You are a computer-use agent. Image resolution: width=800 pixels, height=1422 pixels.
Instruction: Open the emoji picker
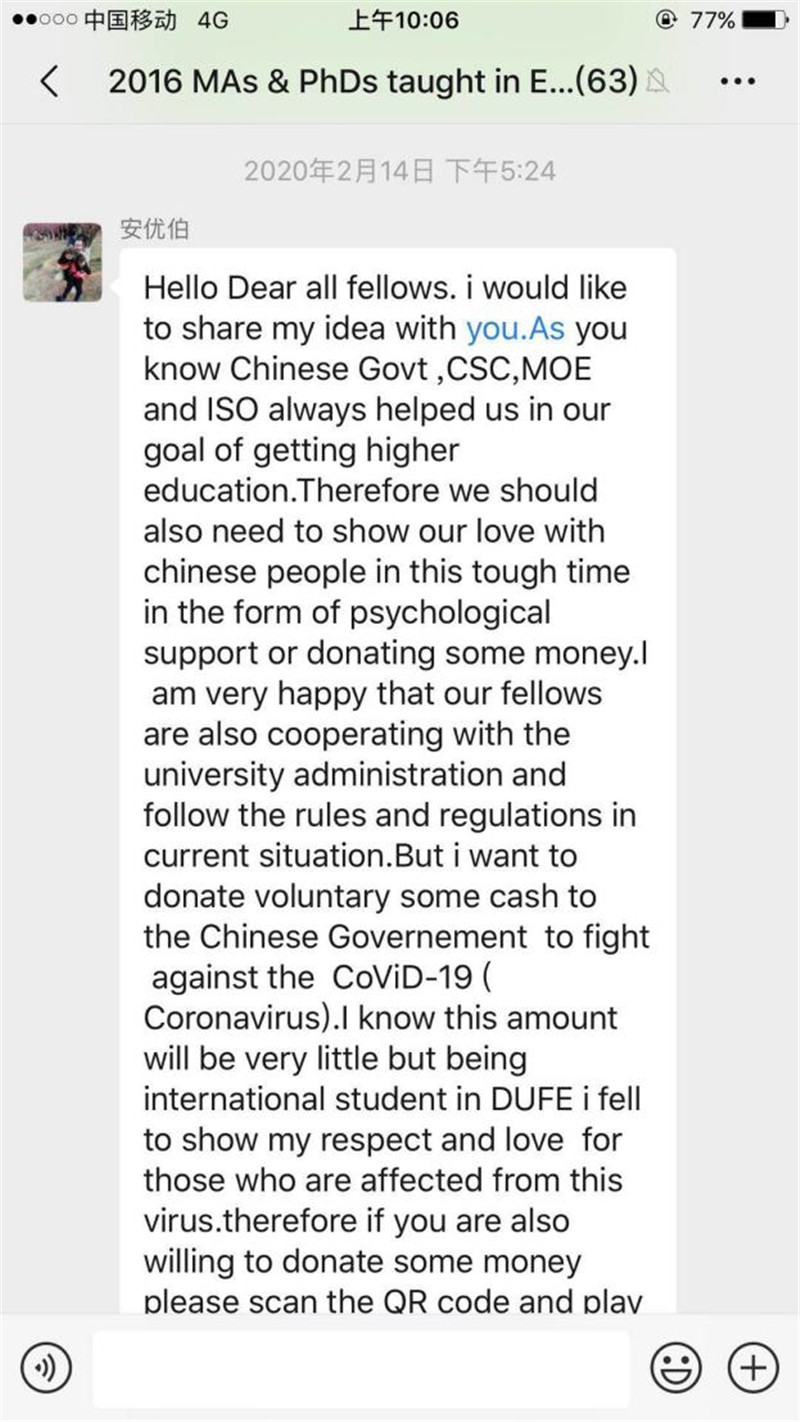pos(675,1366)
